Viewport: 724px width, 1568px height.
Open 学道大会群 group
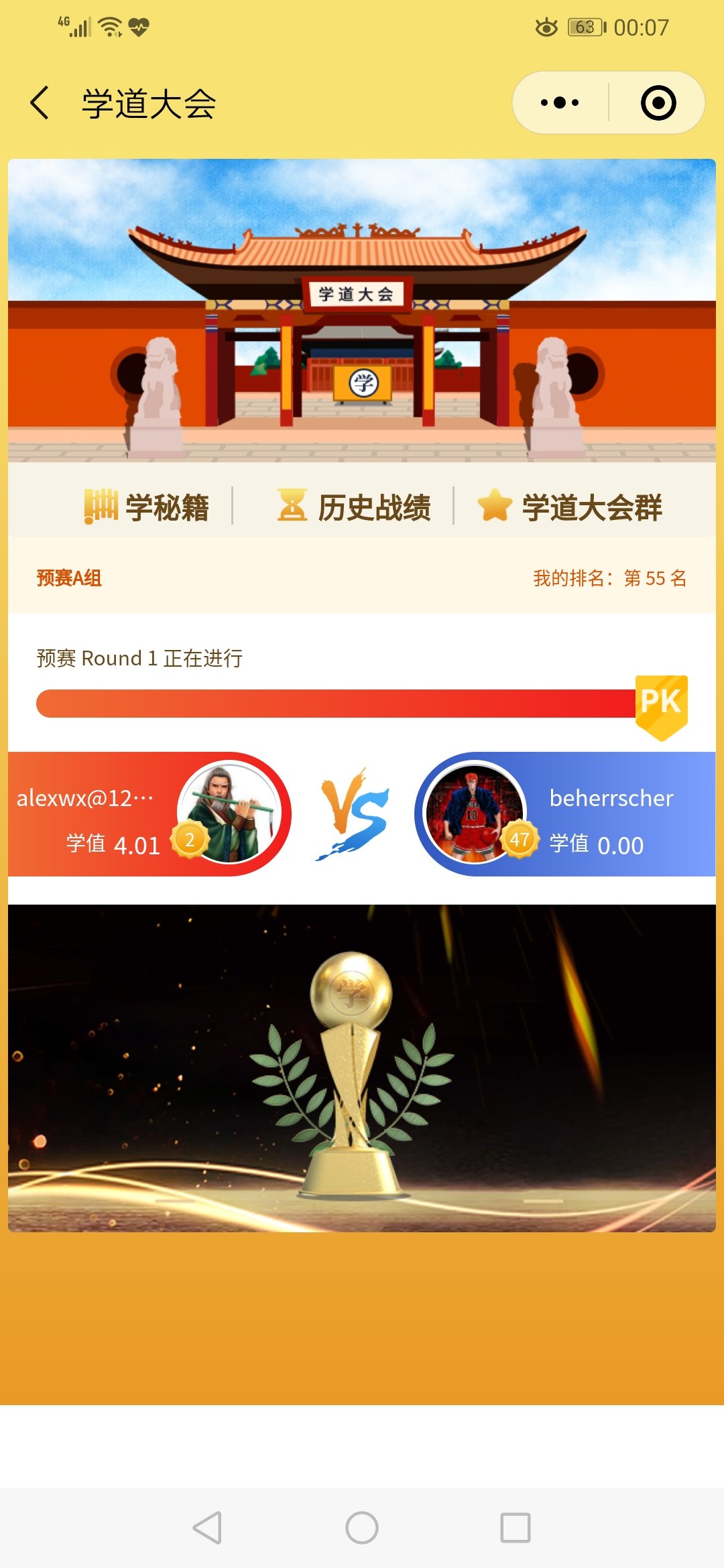570,507
